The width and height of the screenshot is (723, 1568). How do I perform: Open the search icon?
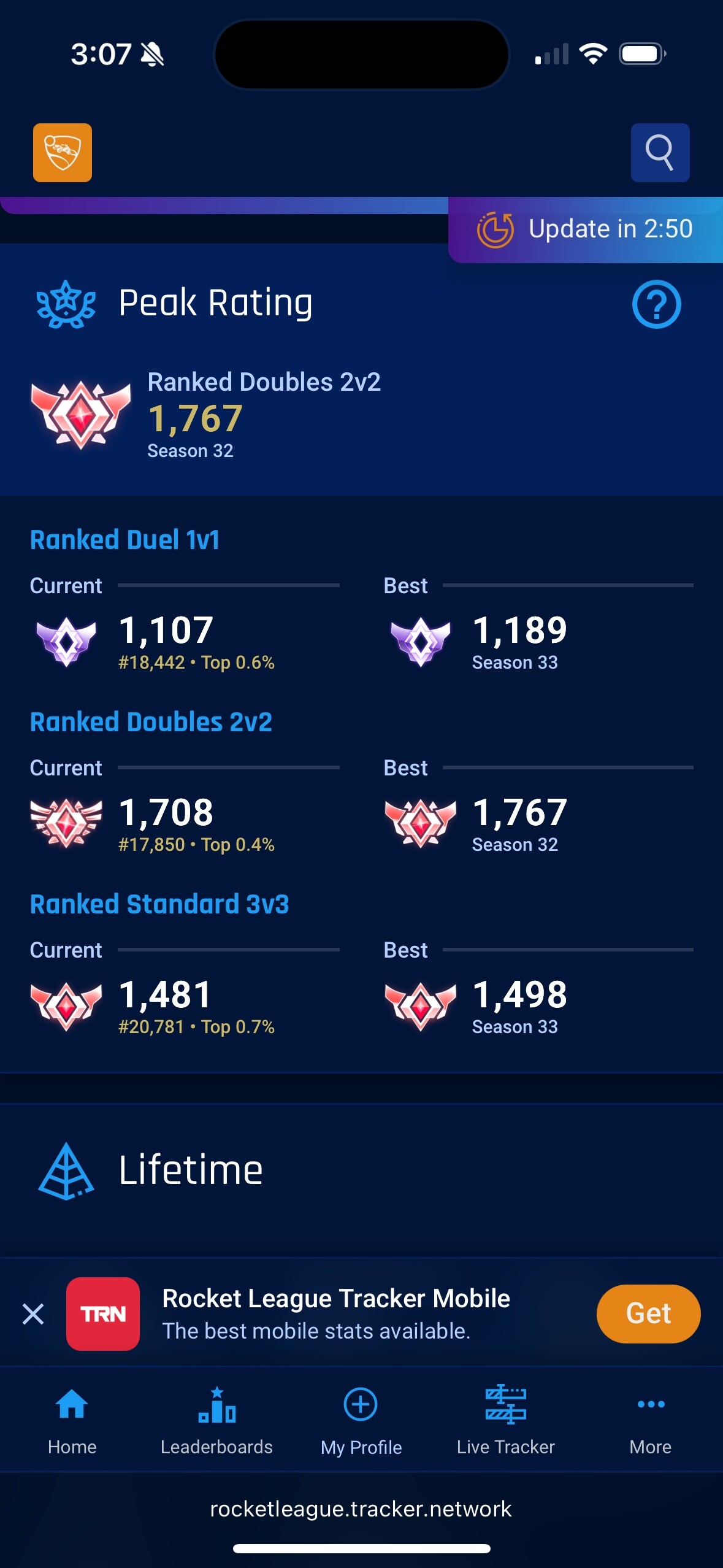(660, 153)
